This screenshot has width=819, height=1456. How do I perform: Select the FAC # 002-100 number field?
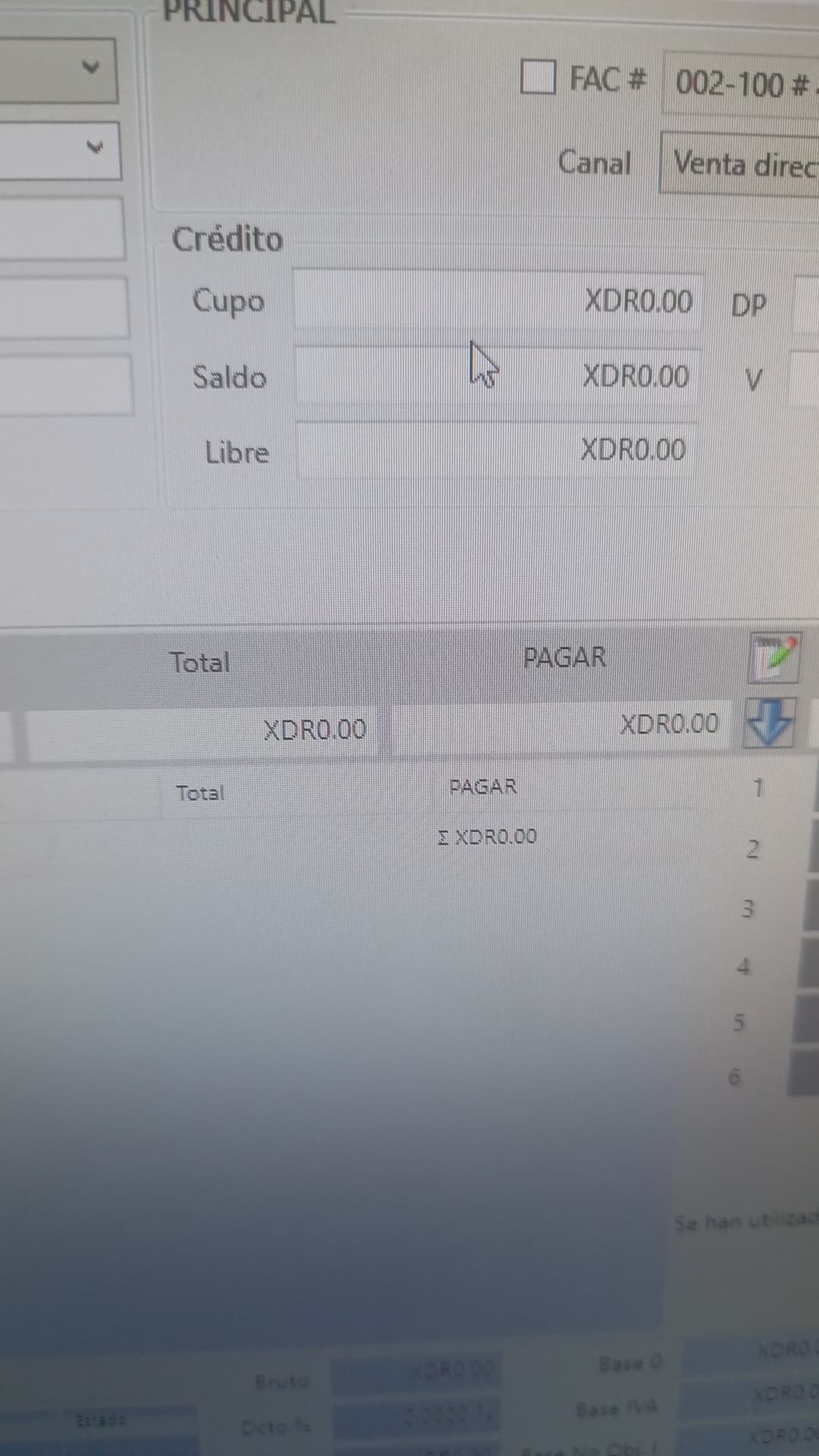[739, 83]
